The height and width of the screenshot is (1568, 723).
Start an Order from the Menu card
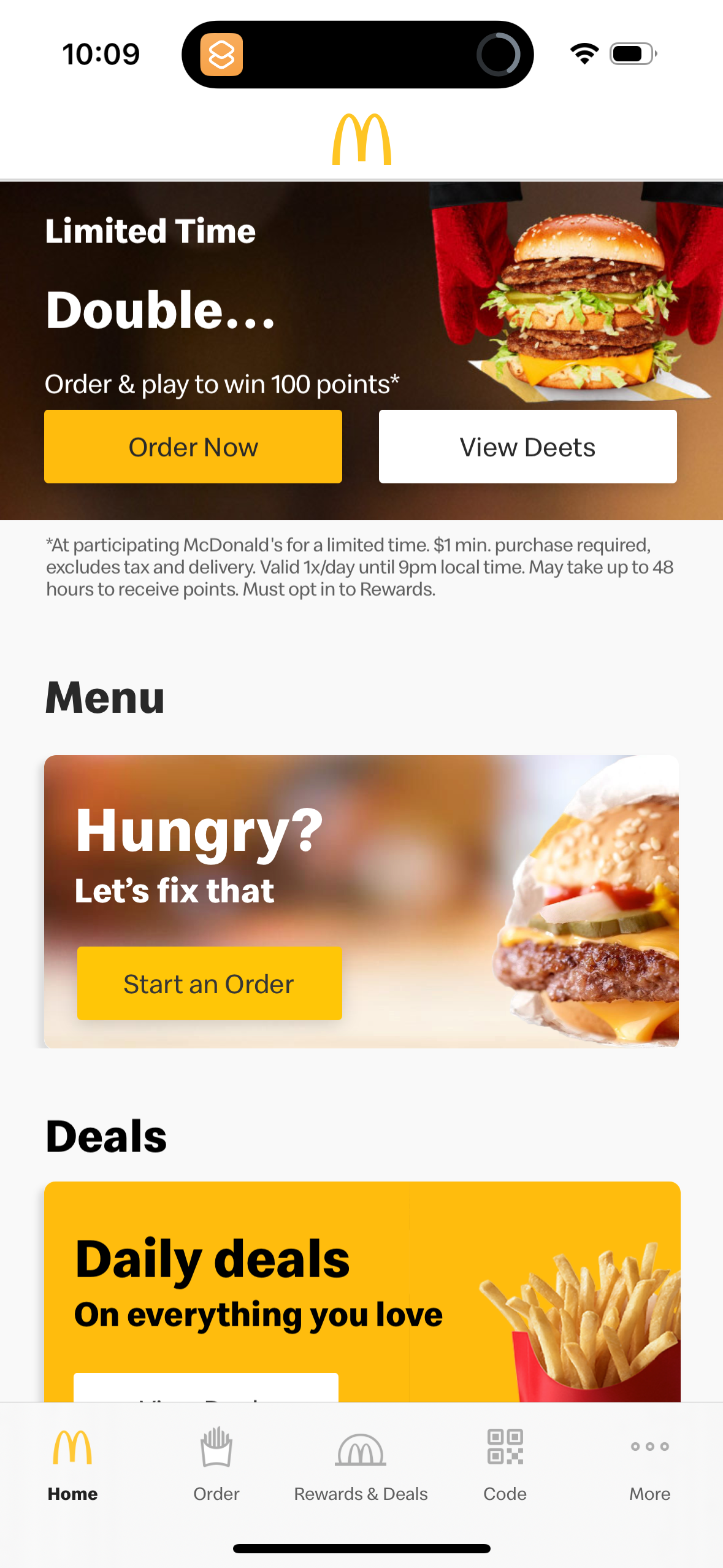click(209, 983)
